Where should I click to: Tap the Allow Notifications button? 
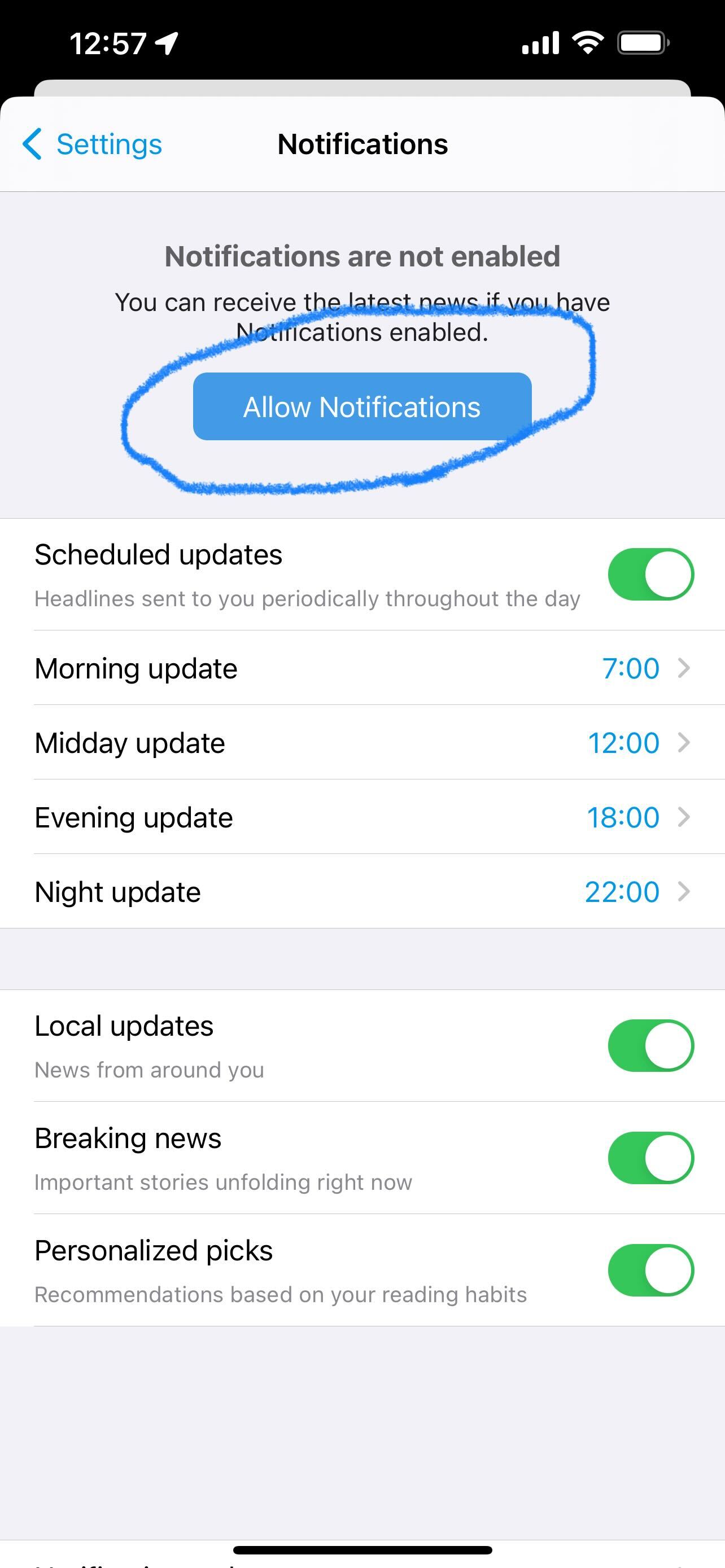362,406
